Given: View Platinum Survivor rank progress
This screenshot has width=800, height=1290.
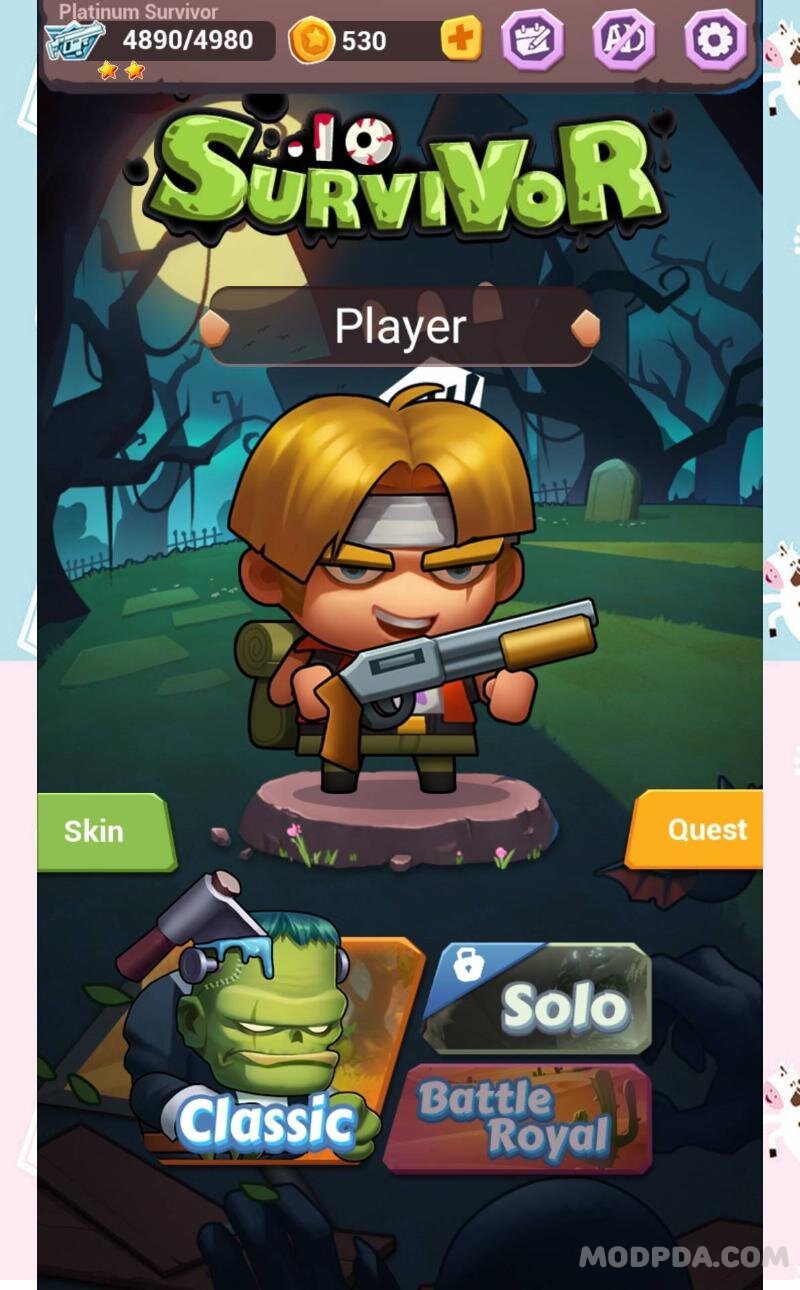Looking at the screenshot, I should 160,41.
